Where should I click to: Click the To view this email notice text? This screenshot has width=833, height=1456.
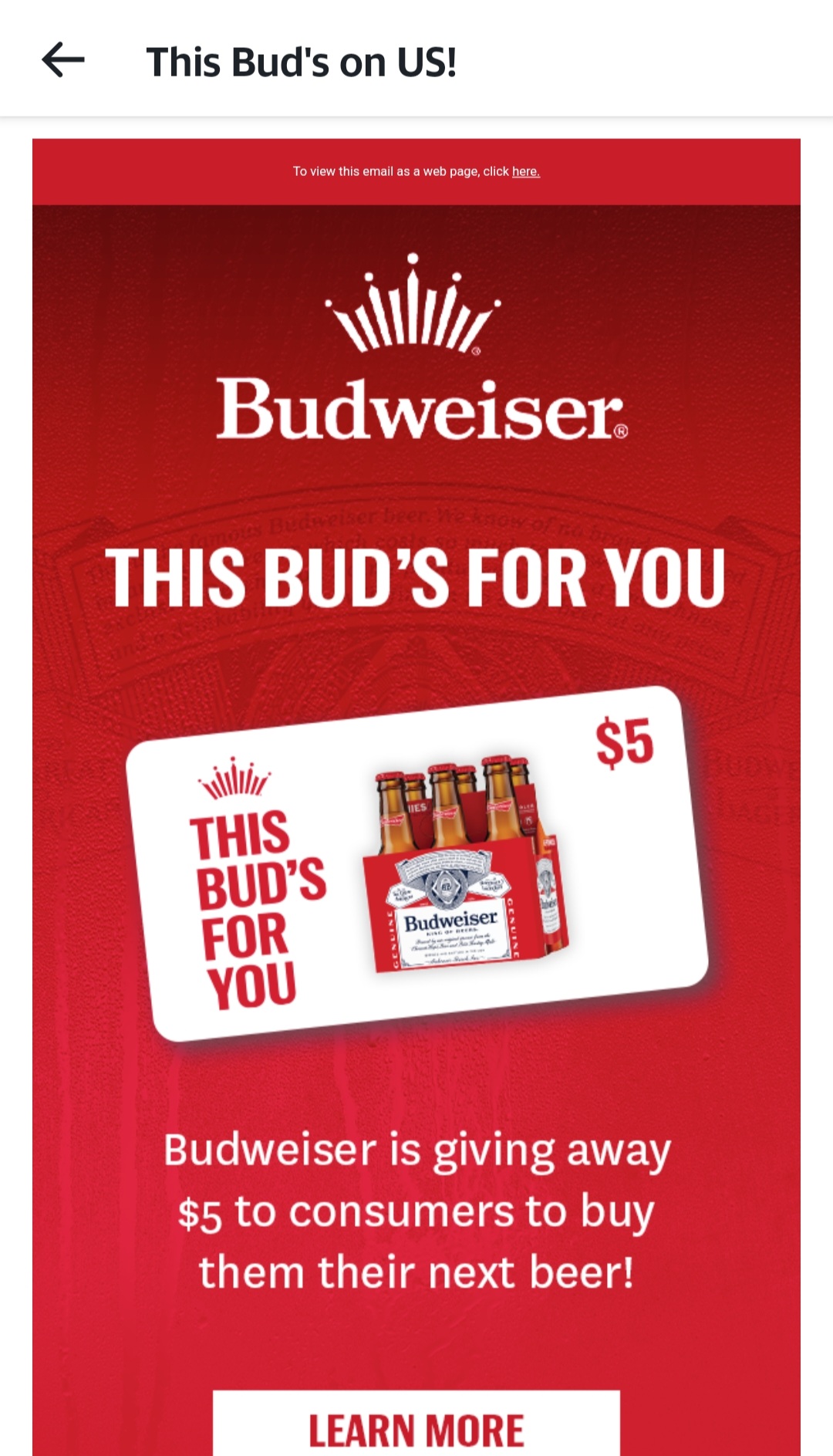click(x=401, y=171)
